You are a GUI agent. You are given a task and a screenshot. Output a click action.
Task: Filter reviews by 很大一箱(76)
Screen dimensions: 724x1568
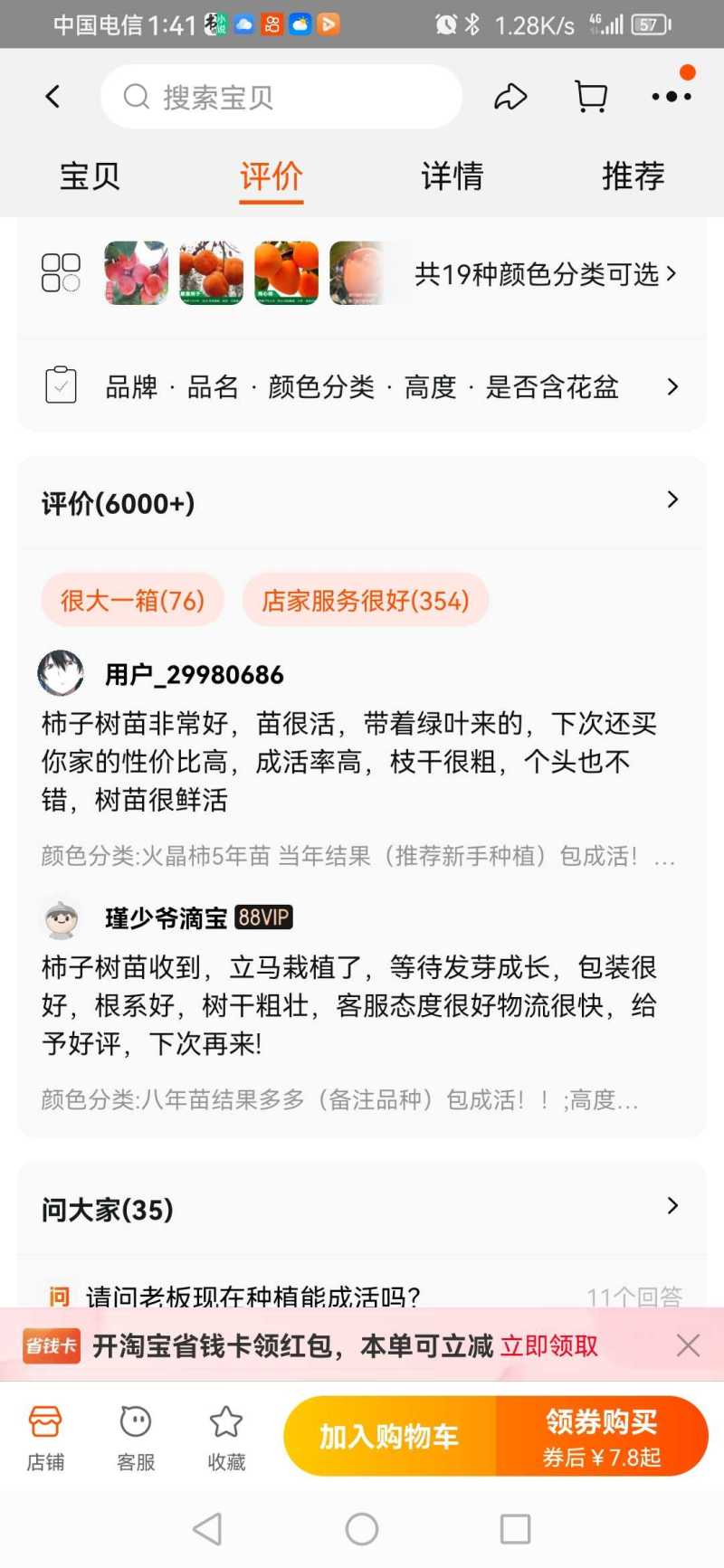coord(132,600)
